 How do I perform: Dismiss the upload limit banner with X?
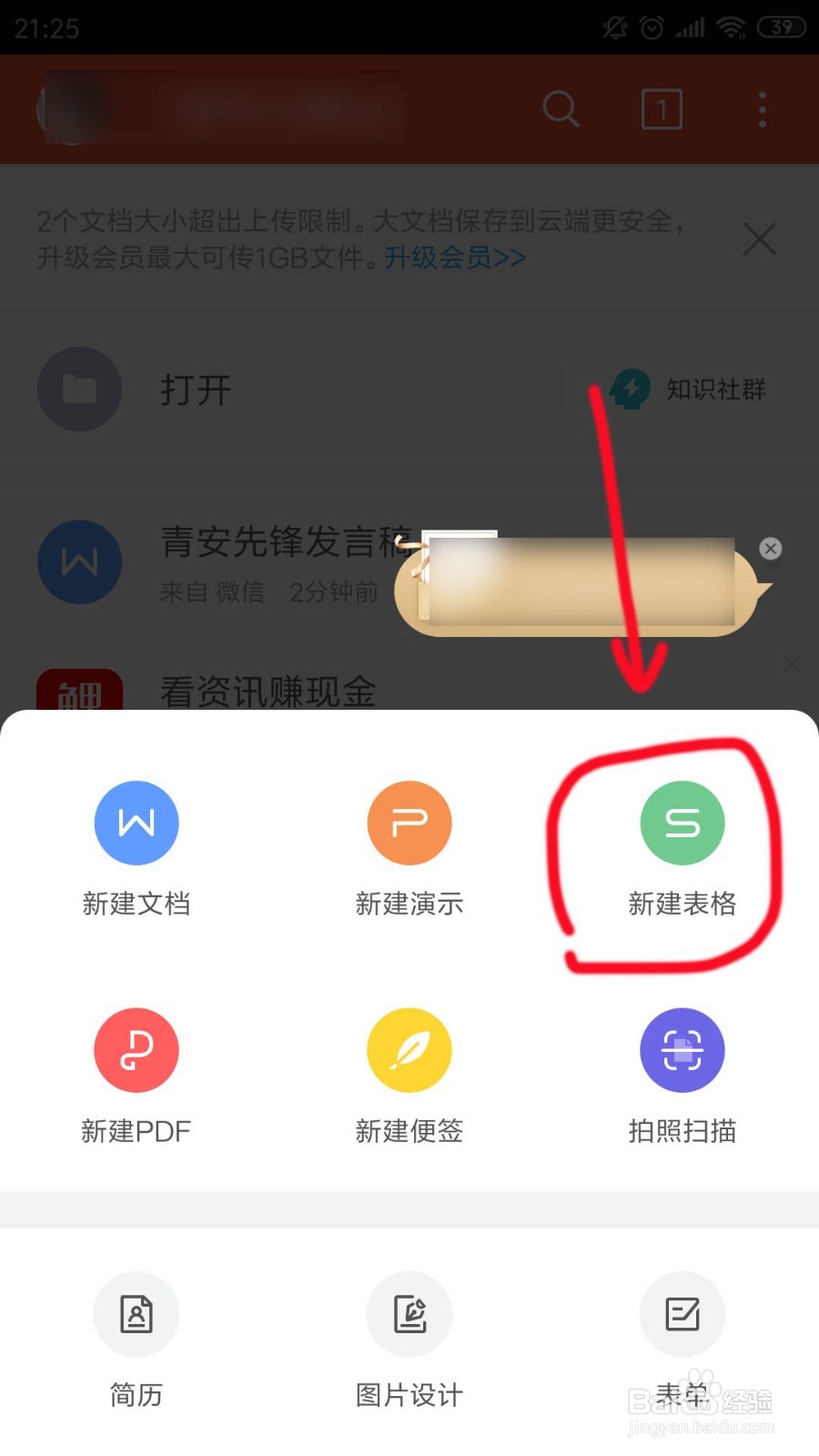(761, 239)
